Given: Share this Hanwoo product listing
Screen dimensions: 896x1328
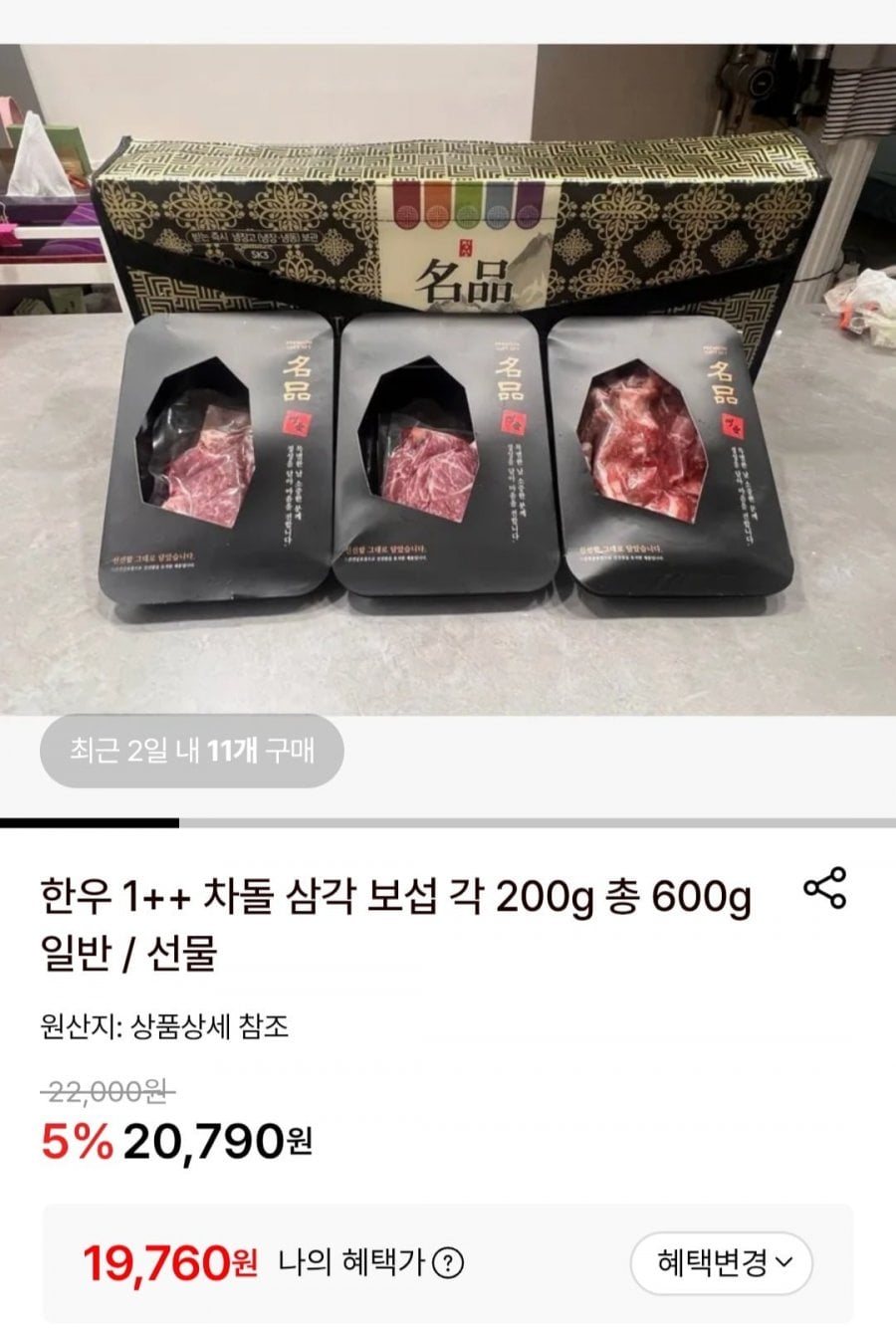Looking at the screenshot, I should [x=824, y=888].
